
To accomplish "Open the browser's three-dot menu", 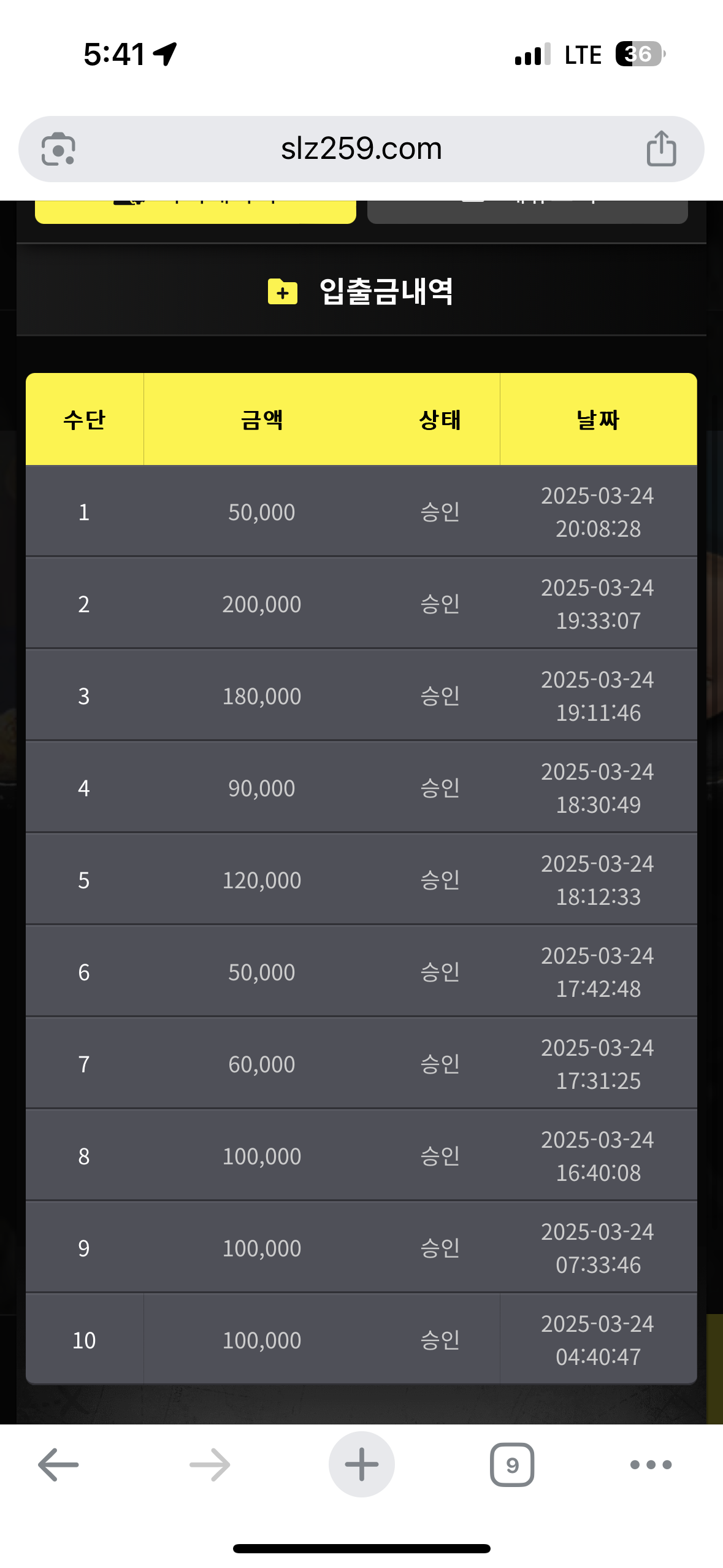I will point(651,1465).
